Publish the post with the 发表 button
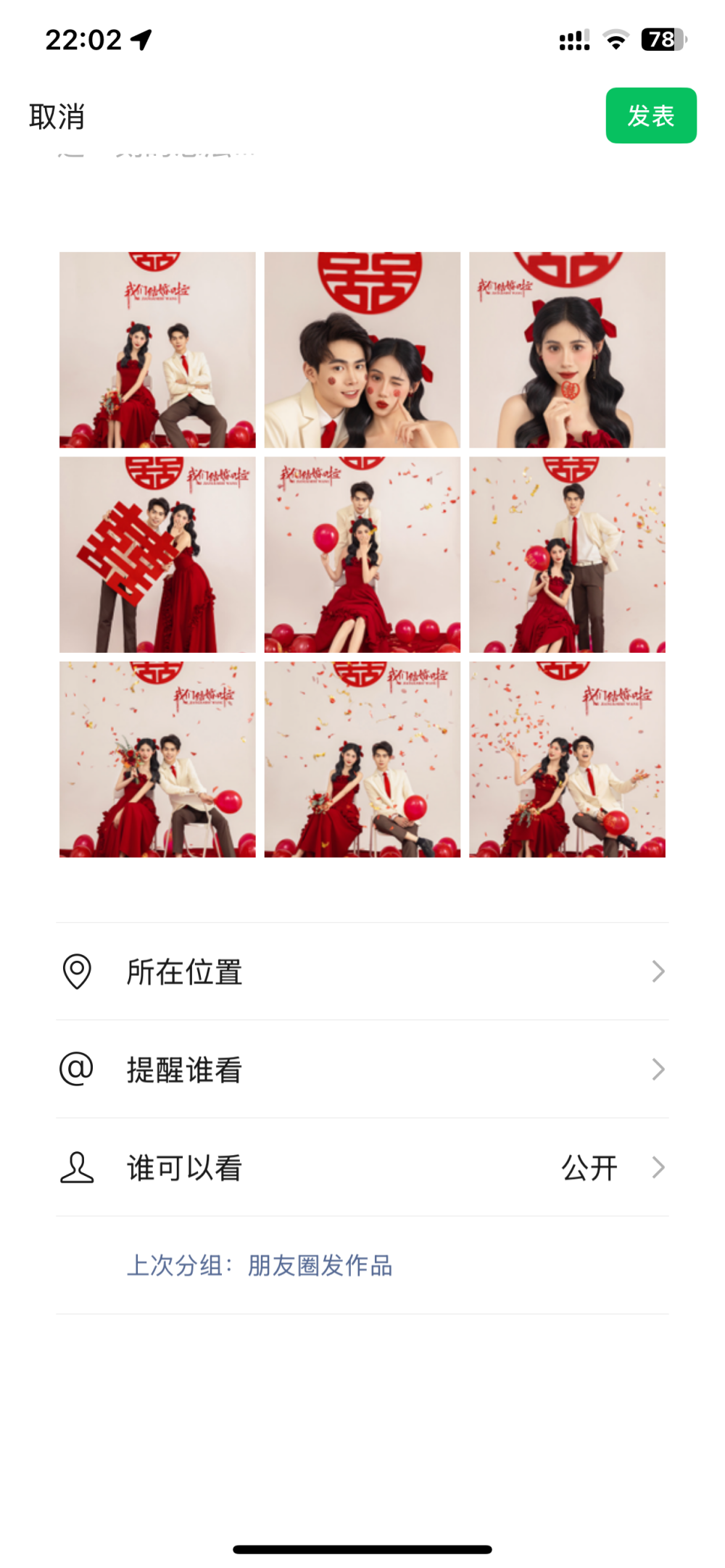Image resolution: width=725 pixels, height=1568 pixels. (x=650, y=116)
